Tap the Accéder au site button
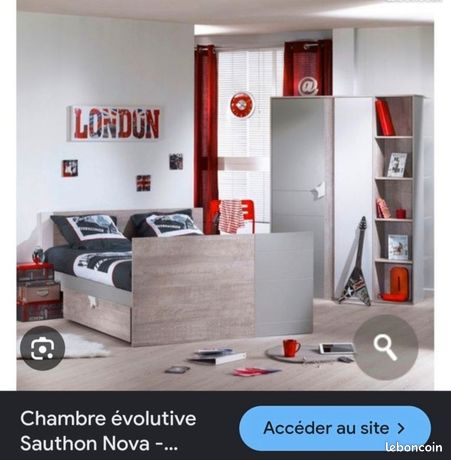This screenshot has height=460, width=451. 335,428
